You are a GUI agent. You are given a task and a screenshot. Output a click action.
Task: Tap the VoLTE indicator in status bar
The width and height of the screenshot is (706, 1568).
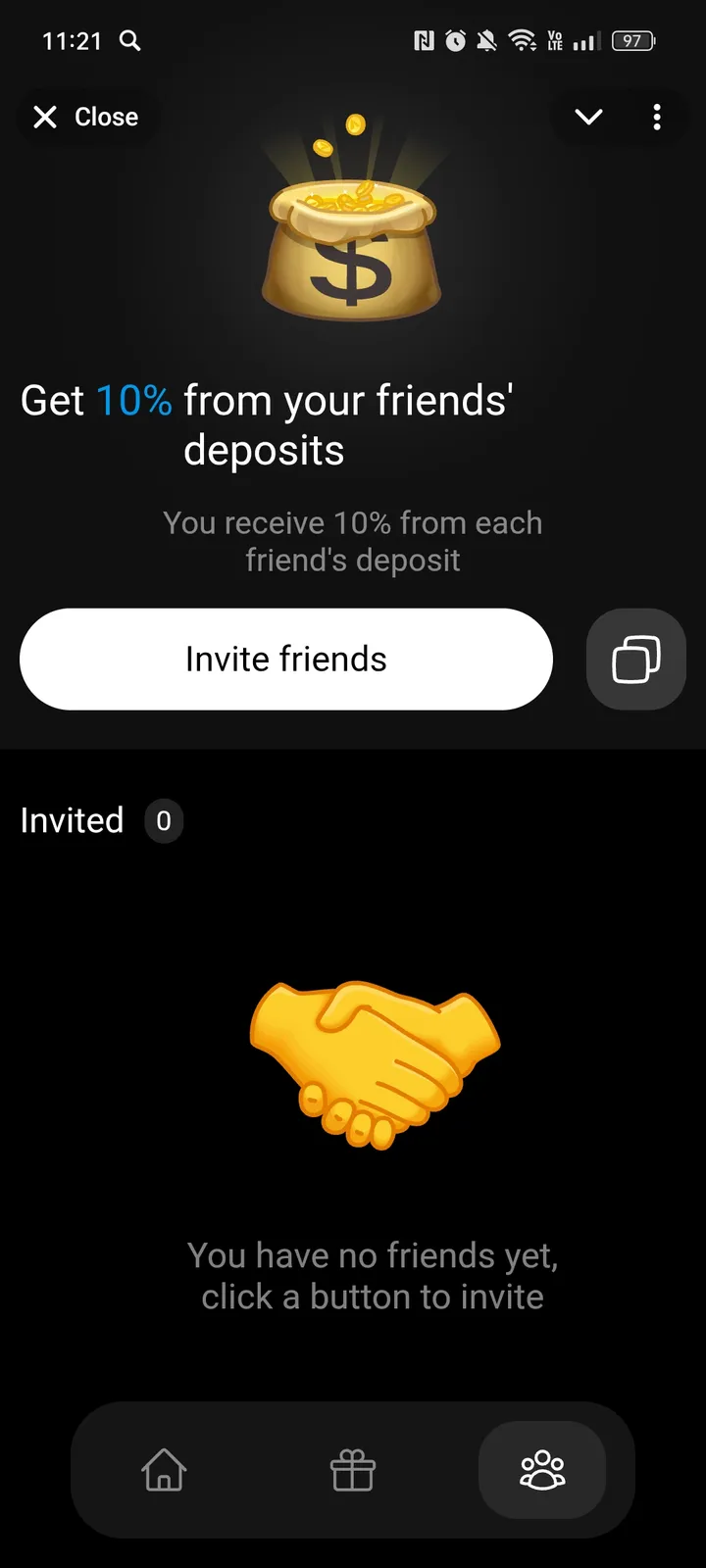[554, 41]
